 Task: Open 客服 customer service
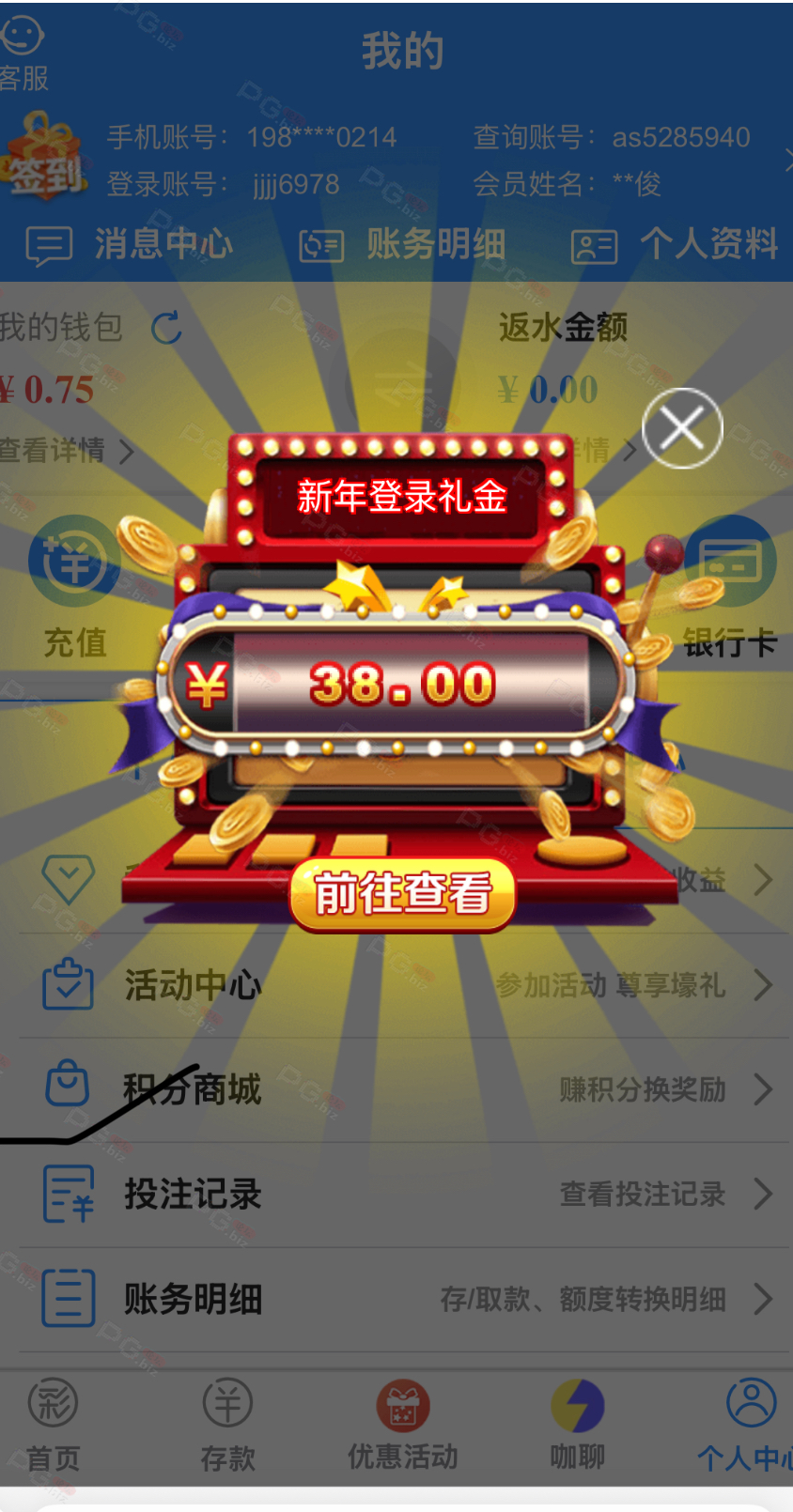(x=23, y=54)
